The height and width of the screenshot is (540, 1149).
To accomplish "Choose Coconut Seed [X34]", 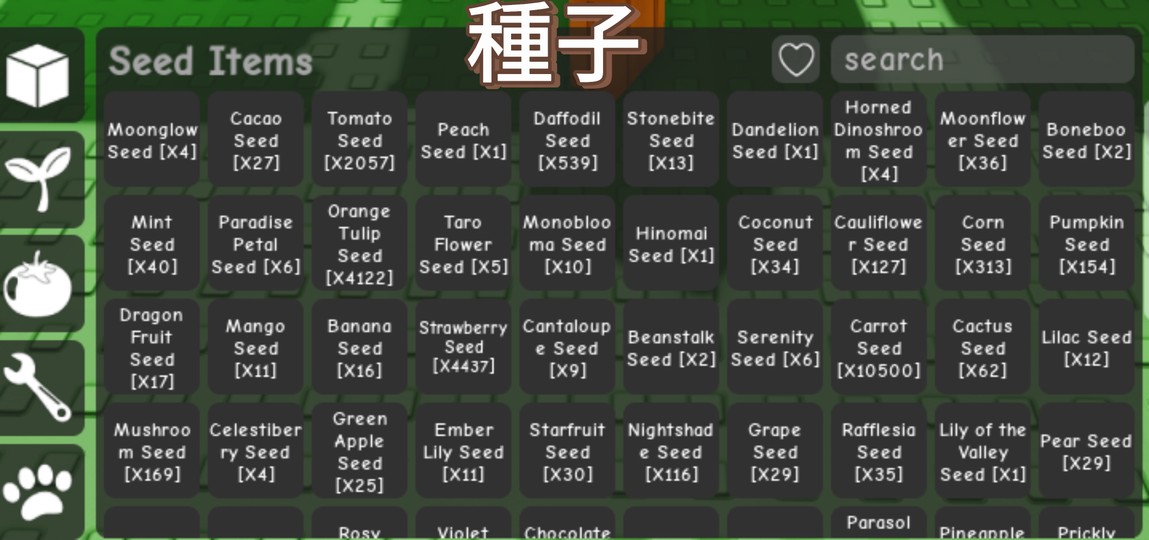I will click(x=775, y=244).
